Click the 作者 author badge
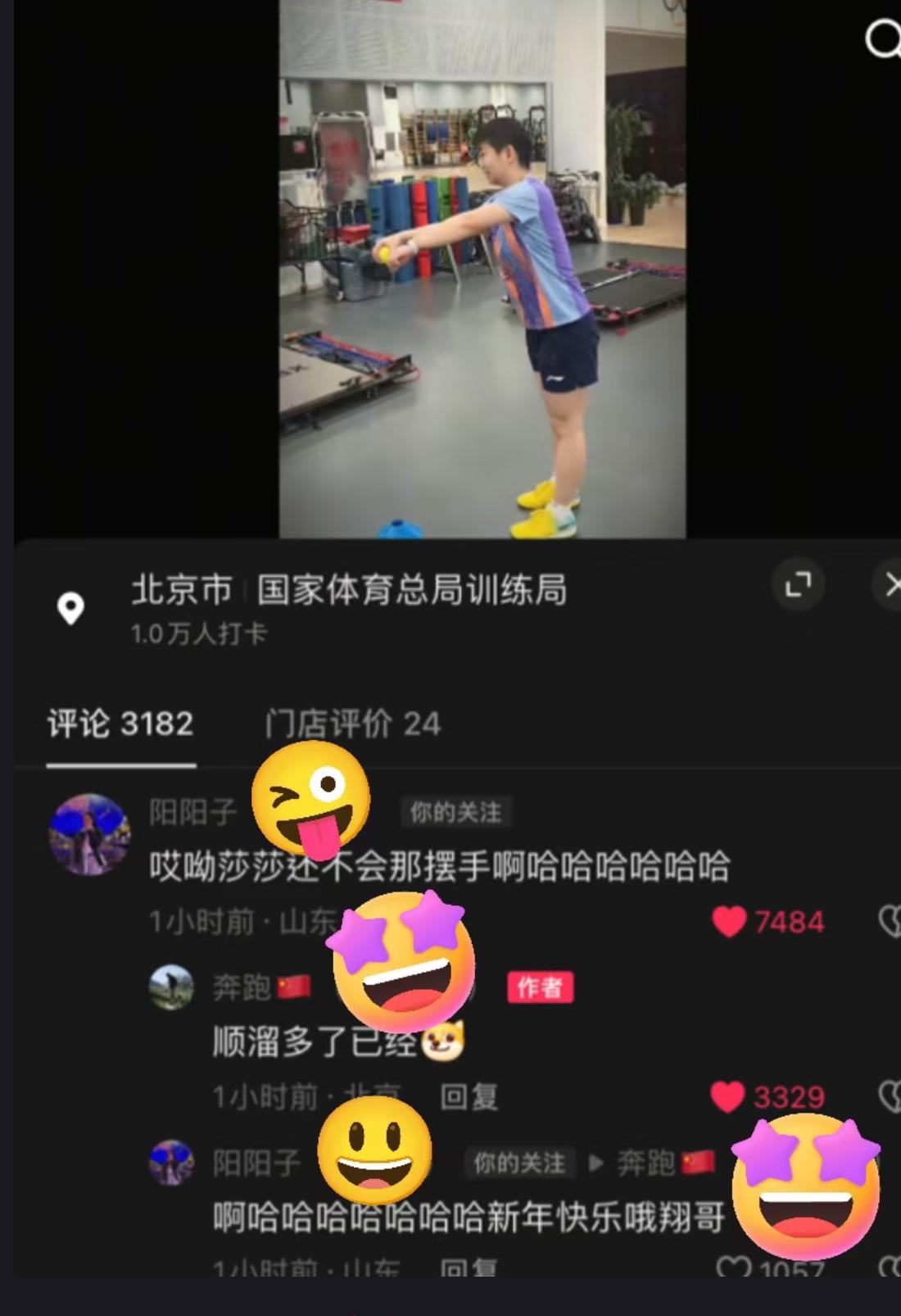This screenshot has width=901, height=1316. tap(540, 989)
